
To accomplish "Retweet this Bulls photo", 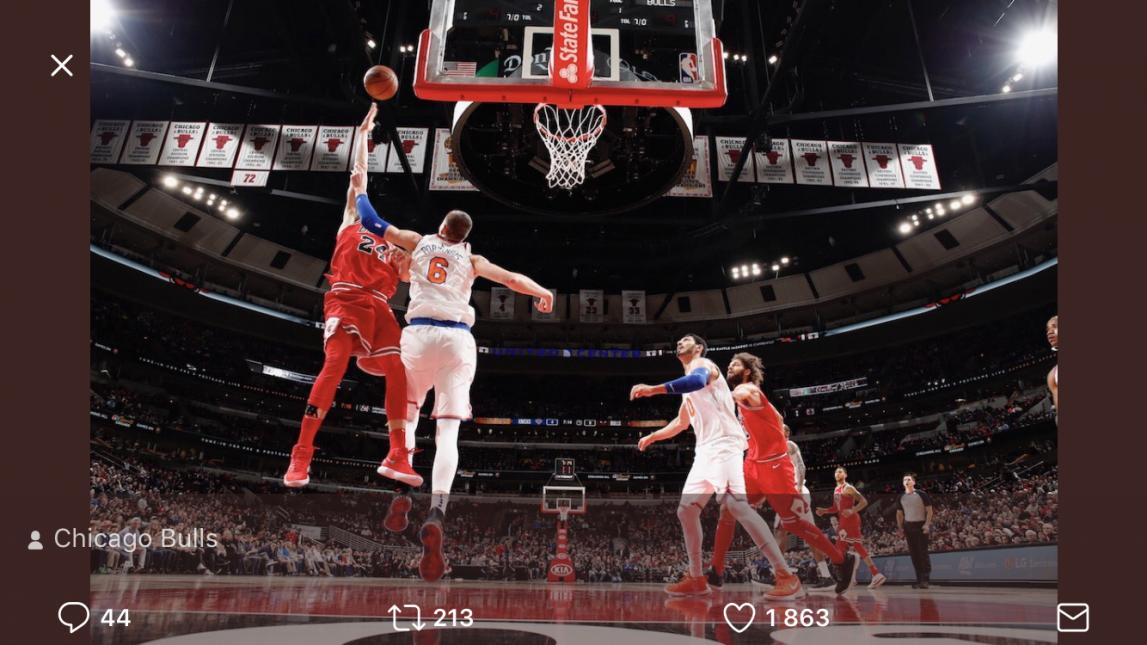I will (407, 617).
